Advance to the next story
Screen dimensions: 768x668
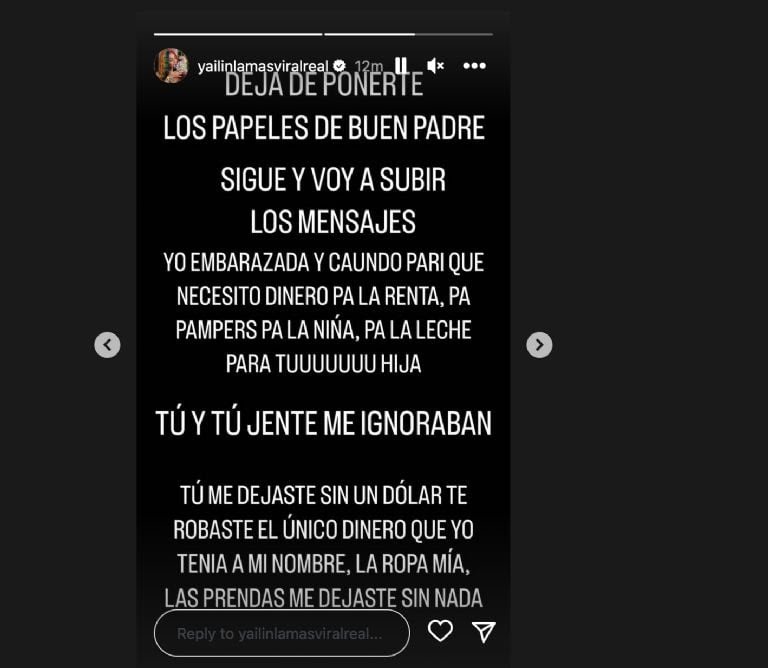[x=539, y=345]
